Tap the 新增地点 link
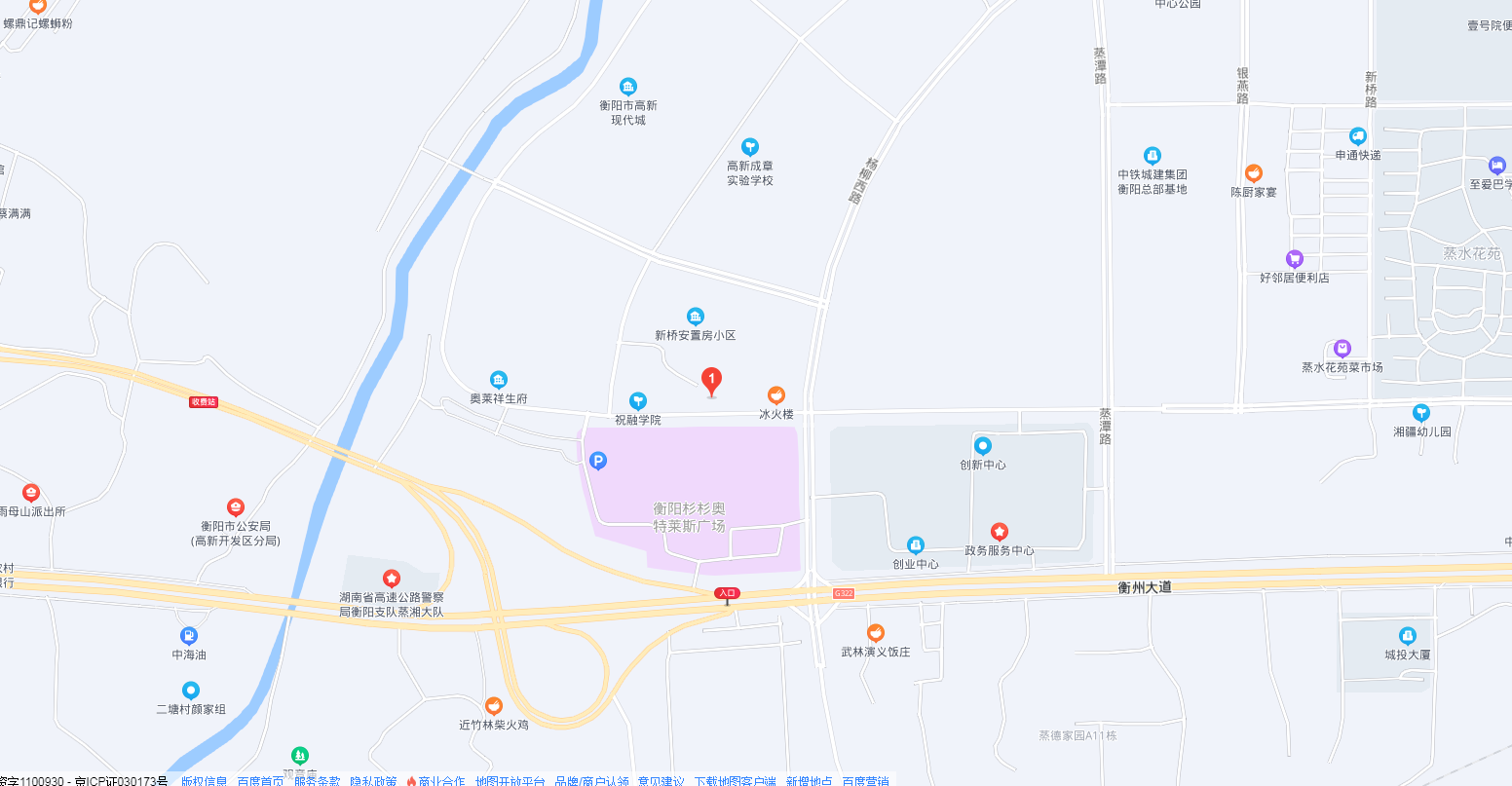This screenshot has height=786, width=1512. coord(809,781)
